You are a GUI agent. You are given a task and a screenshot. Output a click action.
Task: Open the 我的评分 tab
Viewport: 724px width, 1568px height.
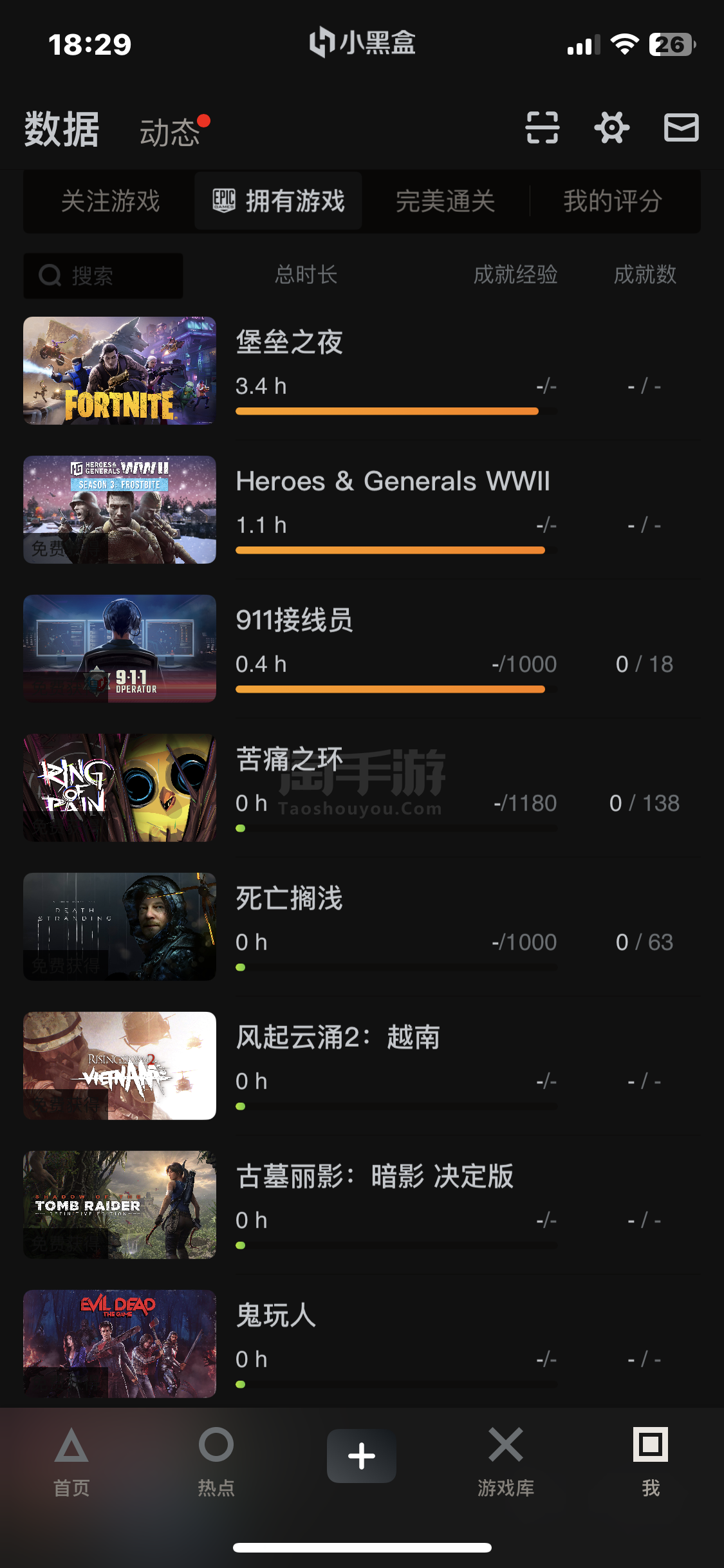pos(613,201)
